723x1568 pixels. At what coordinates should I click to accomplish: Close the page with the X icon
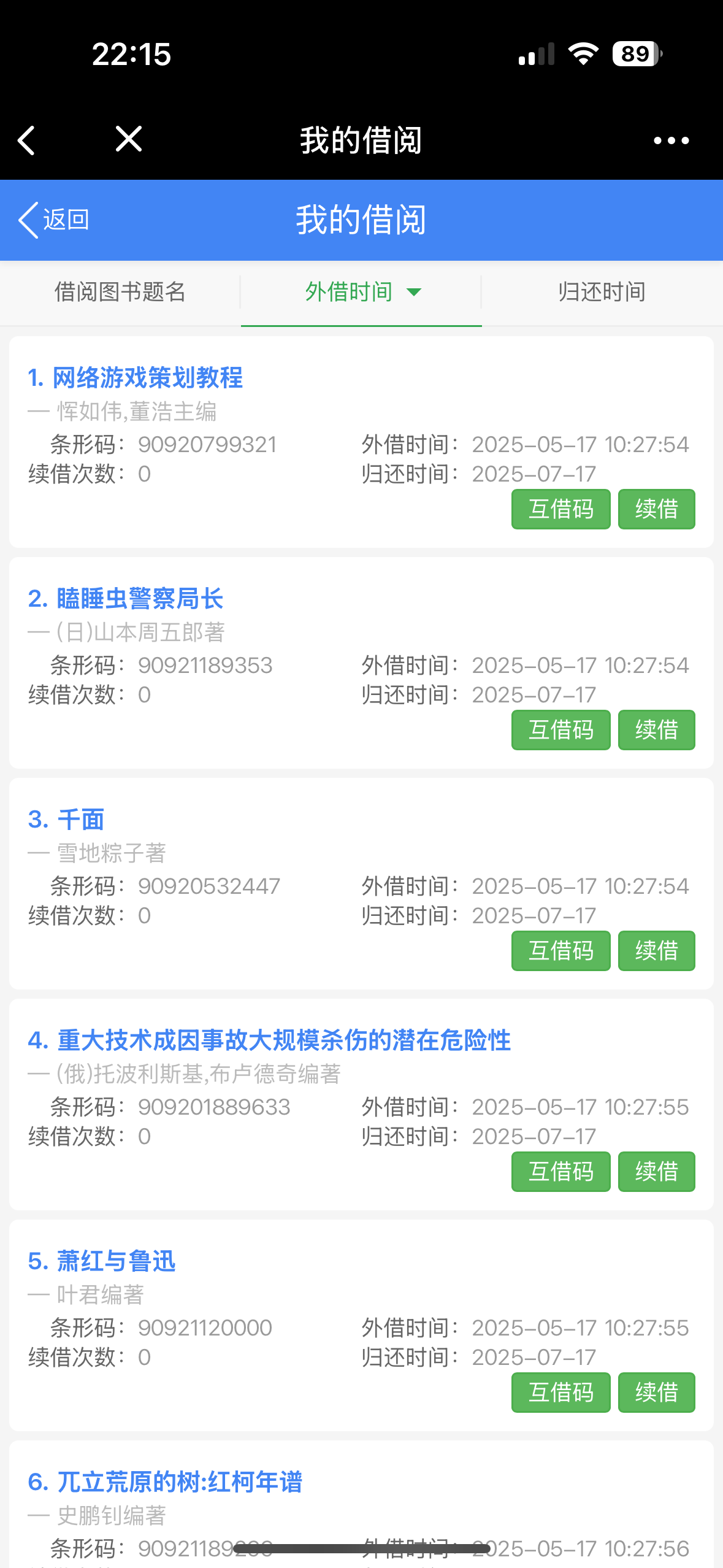tap(129, 139)
